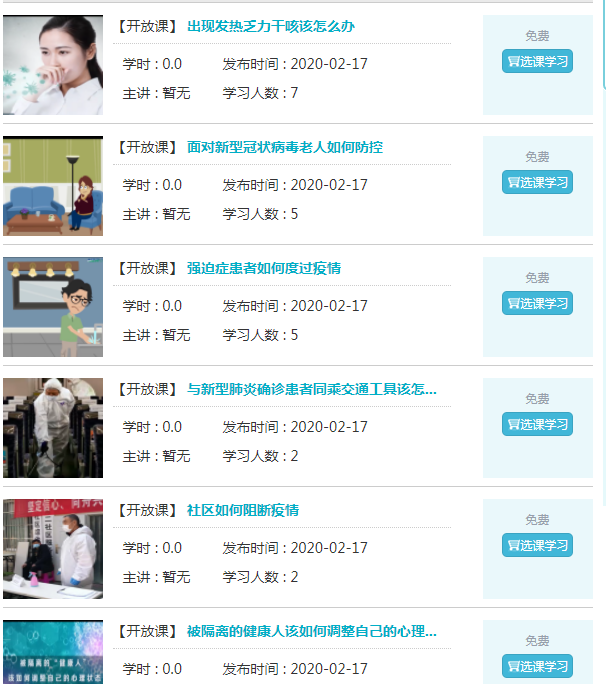Image resolution: width=606 pixels, height=684 pixels.
Task: Open course 与新型肺炎确诊患者同乘交通工具
Action: tap(311, 390)
